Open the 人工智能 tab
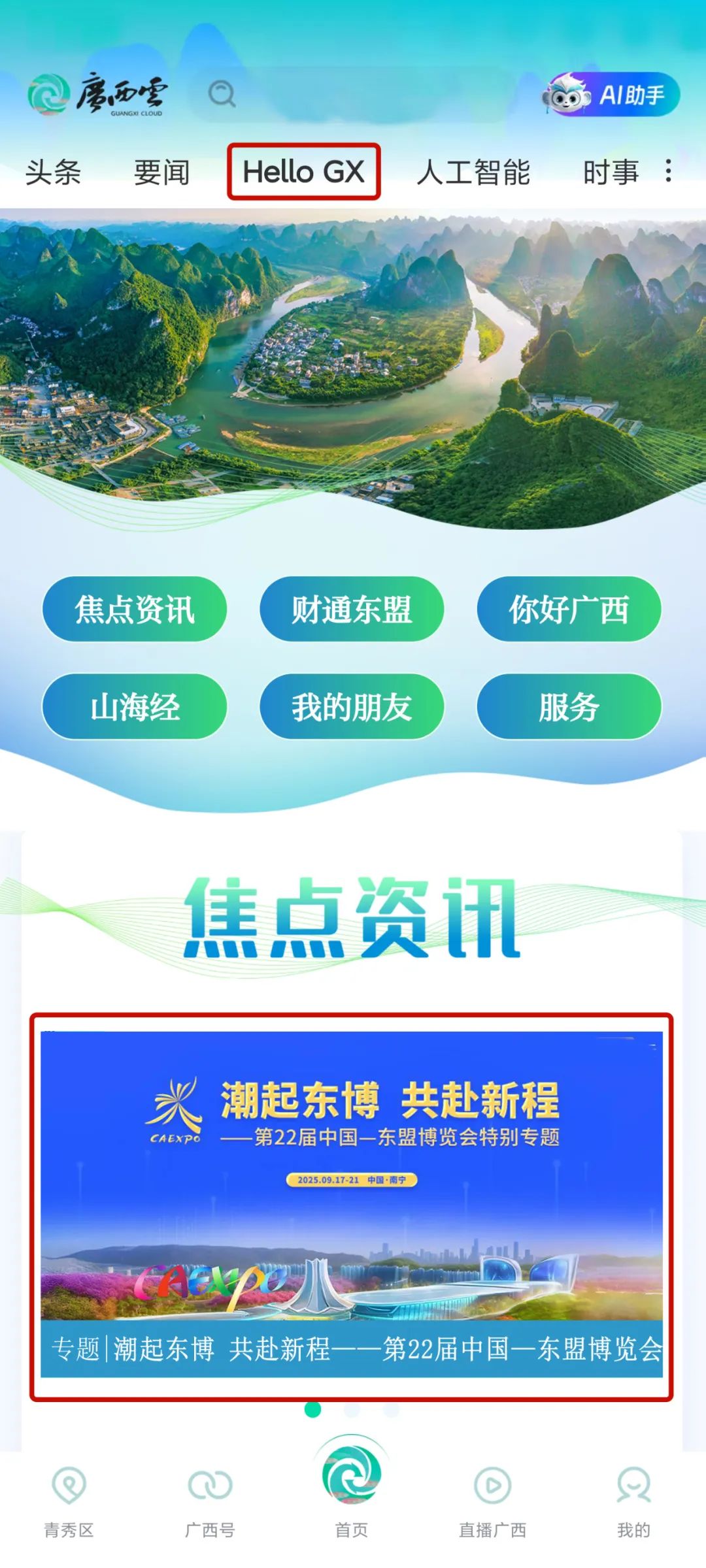The height and width of the screenshot is (1568, 706). click(473, 172)
